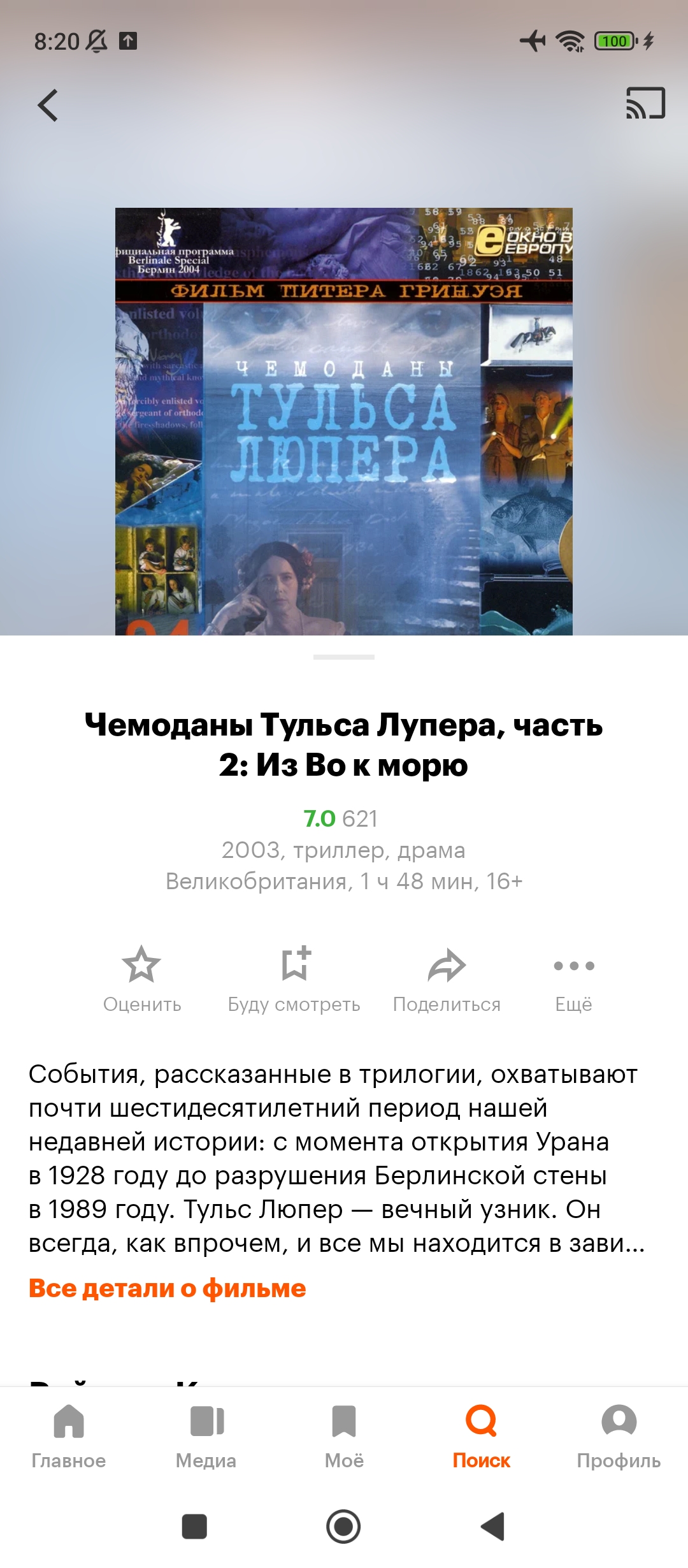Open the cast to device icon
Viewport: 688px width, 1568px height.
click(x=645, y=103)
